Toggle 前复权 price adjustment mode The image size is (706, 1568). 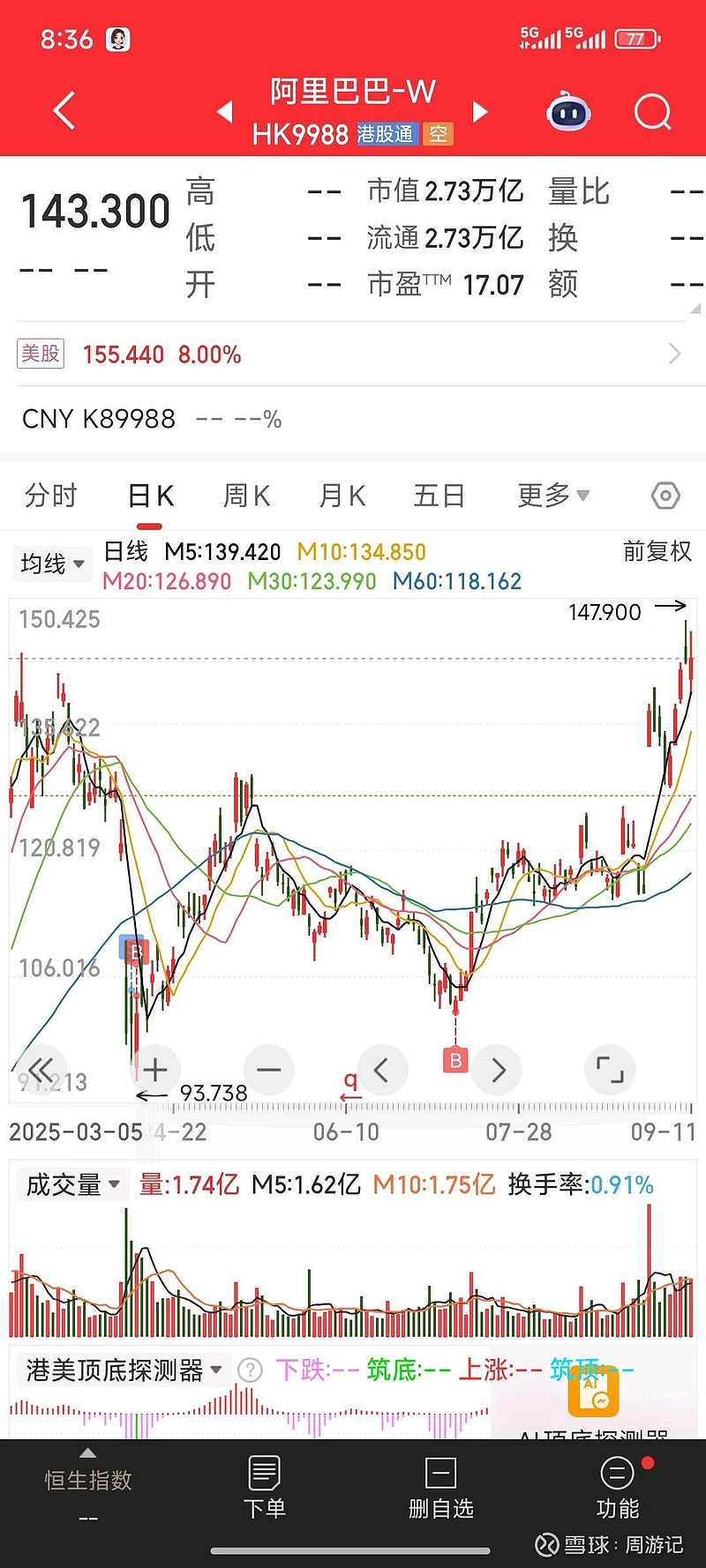pyautogui.click(x=657, y=550)
